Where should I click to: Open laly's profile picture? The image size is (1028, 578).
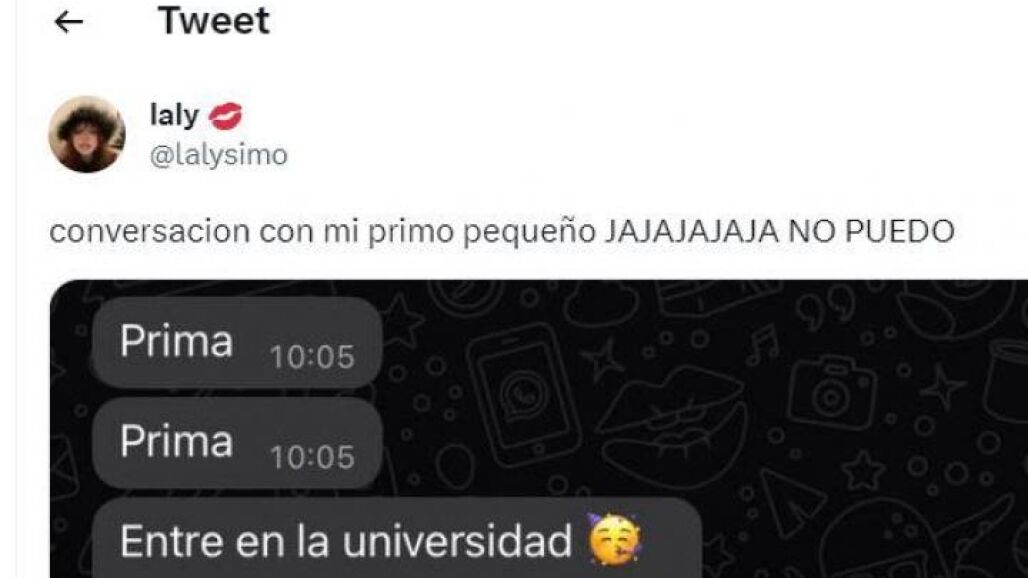(x=87, y=135)
